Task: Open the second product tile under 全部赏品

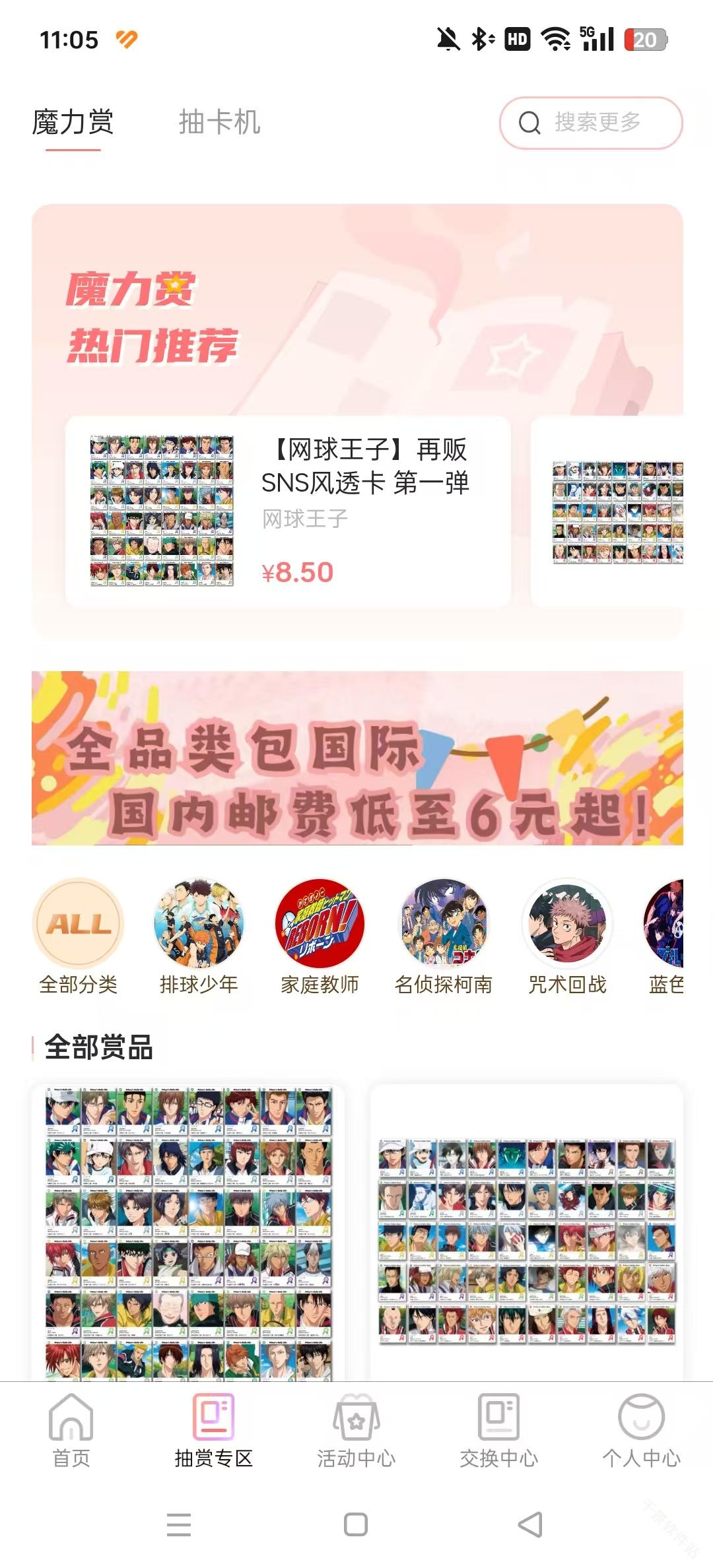Action: (526, 1231)
